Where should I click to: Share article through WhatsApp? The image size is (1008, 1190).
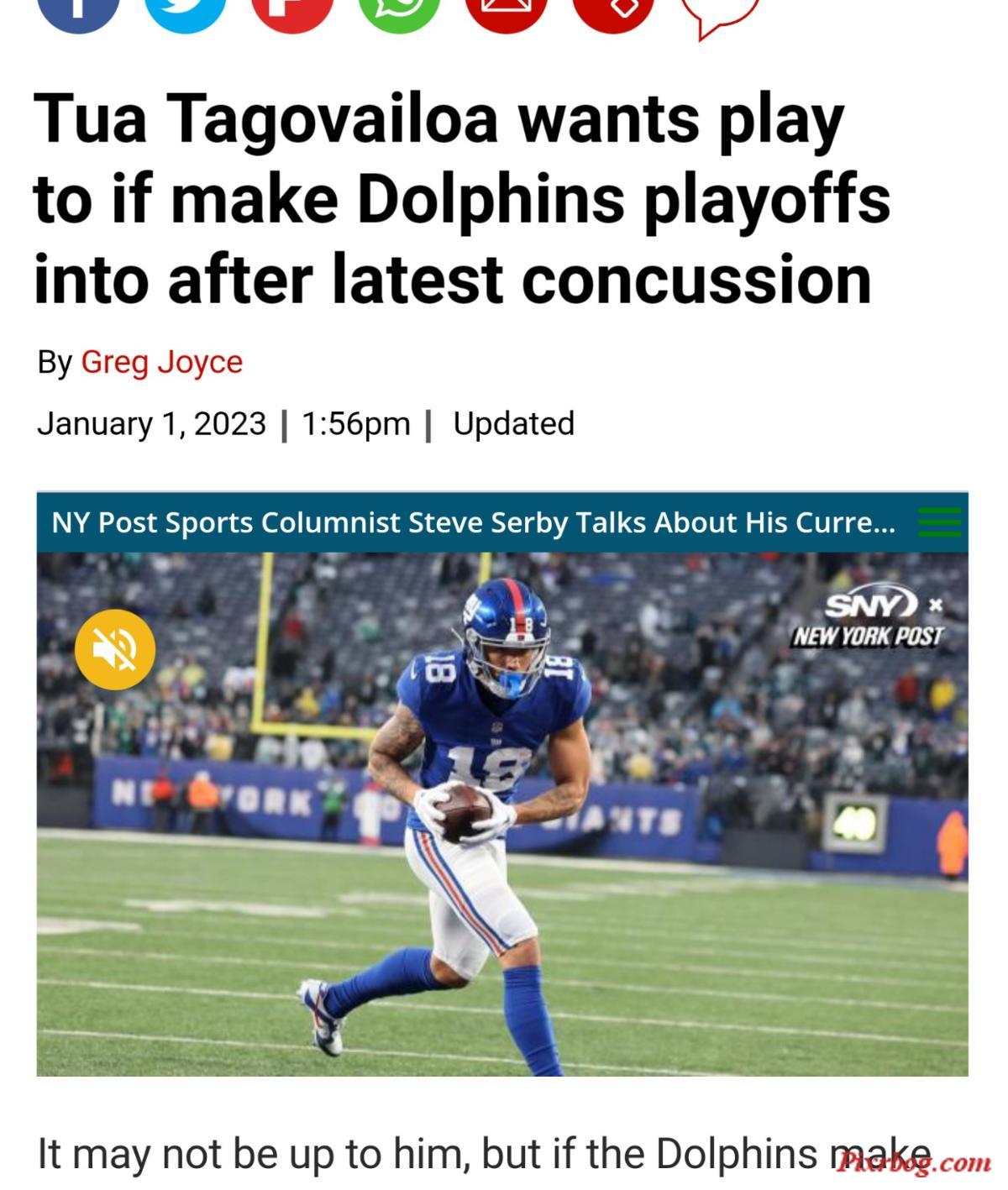(399, 10)
